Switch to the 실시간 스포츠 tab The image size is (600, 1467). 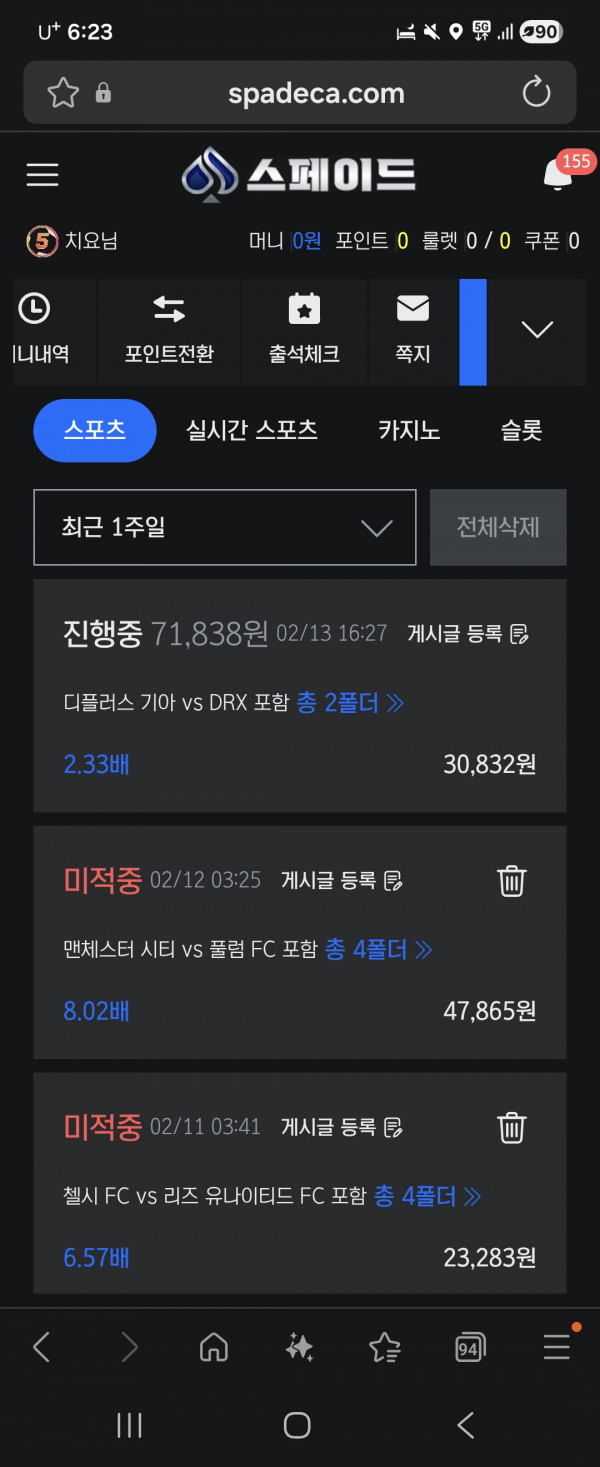(252, 430)
